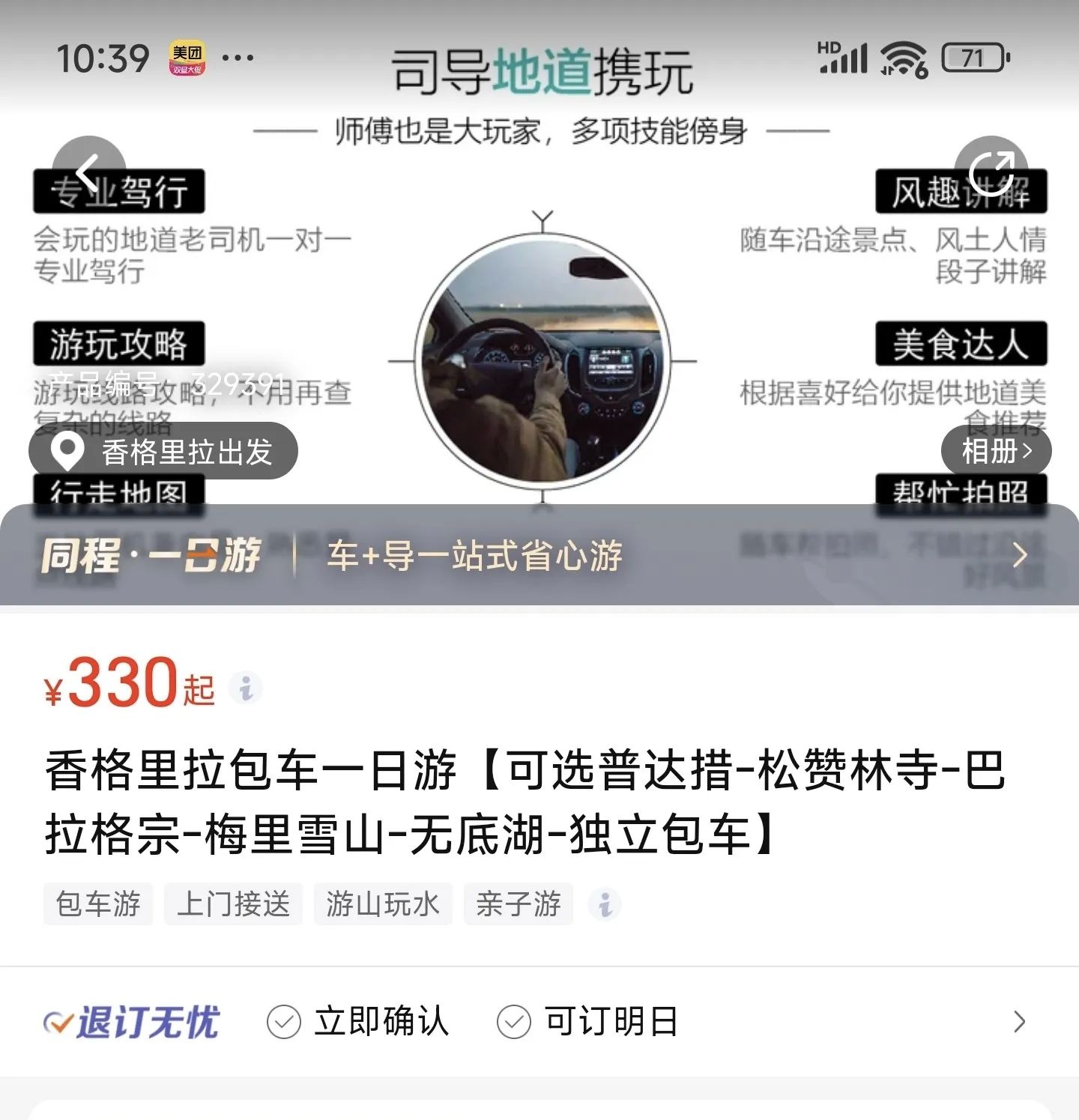Open the 同程·一日游 banner
The image size is (1079, 1120).
[539, 555]
